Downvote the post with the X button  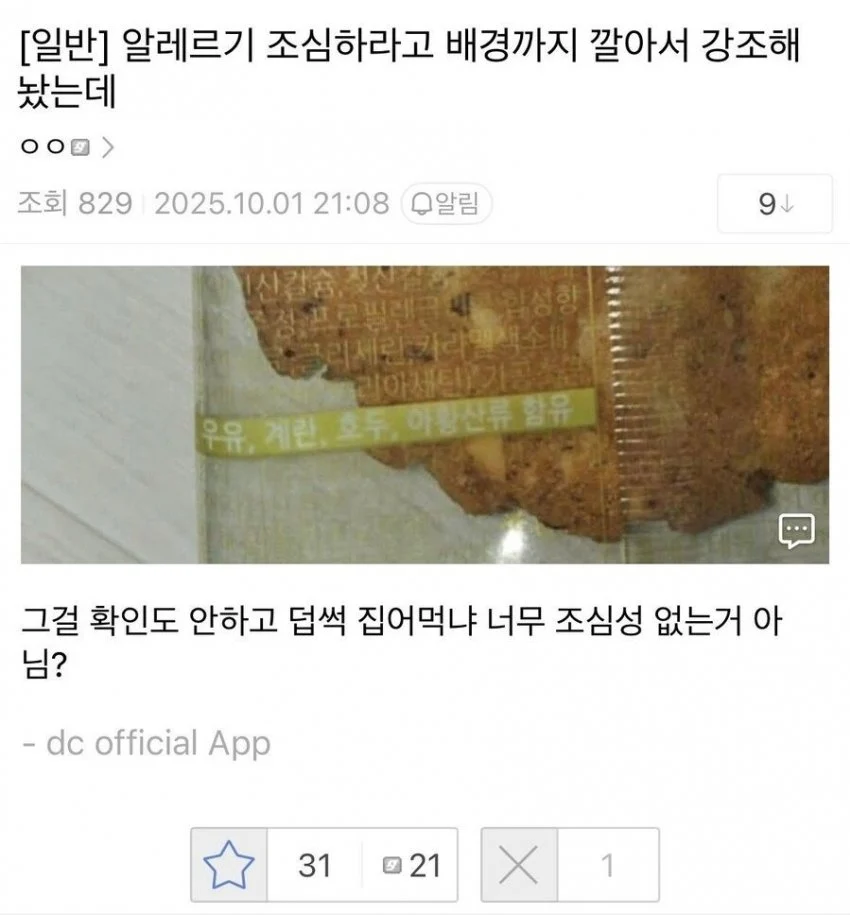click(517, 864)
